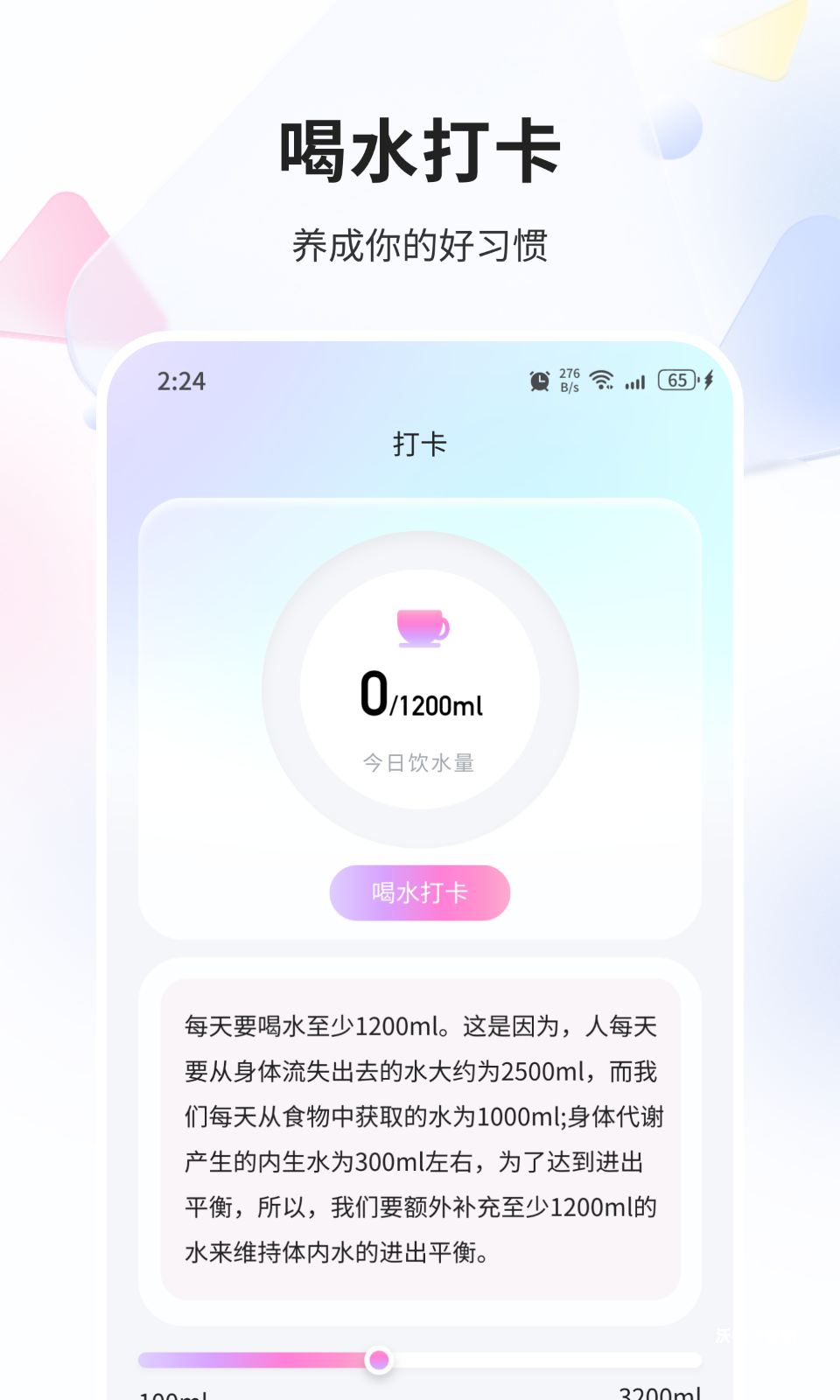The height and width of the screenshot is (1400, 840).
Task: Tap the 2:24 clock in status bar
Action: click(x=179, y=381)
